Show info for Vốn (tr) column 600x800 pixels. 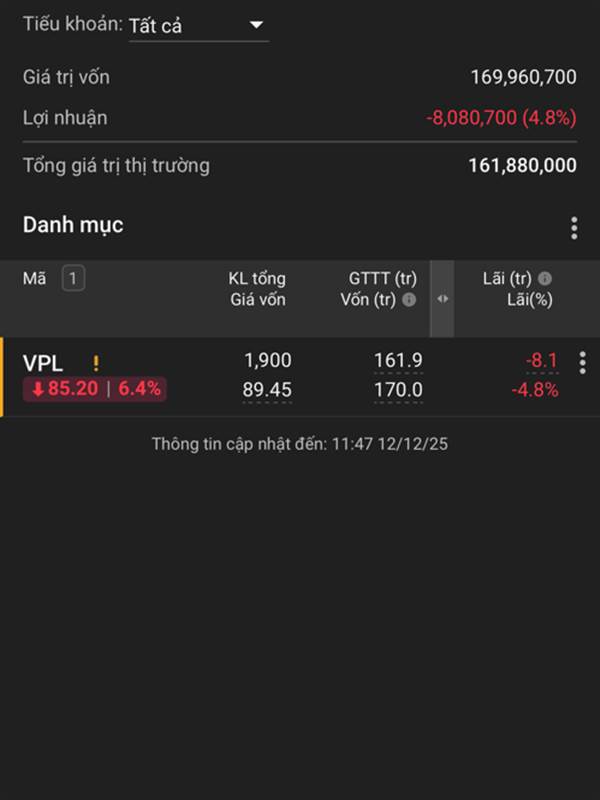click(409, 300)
